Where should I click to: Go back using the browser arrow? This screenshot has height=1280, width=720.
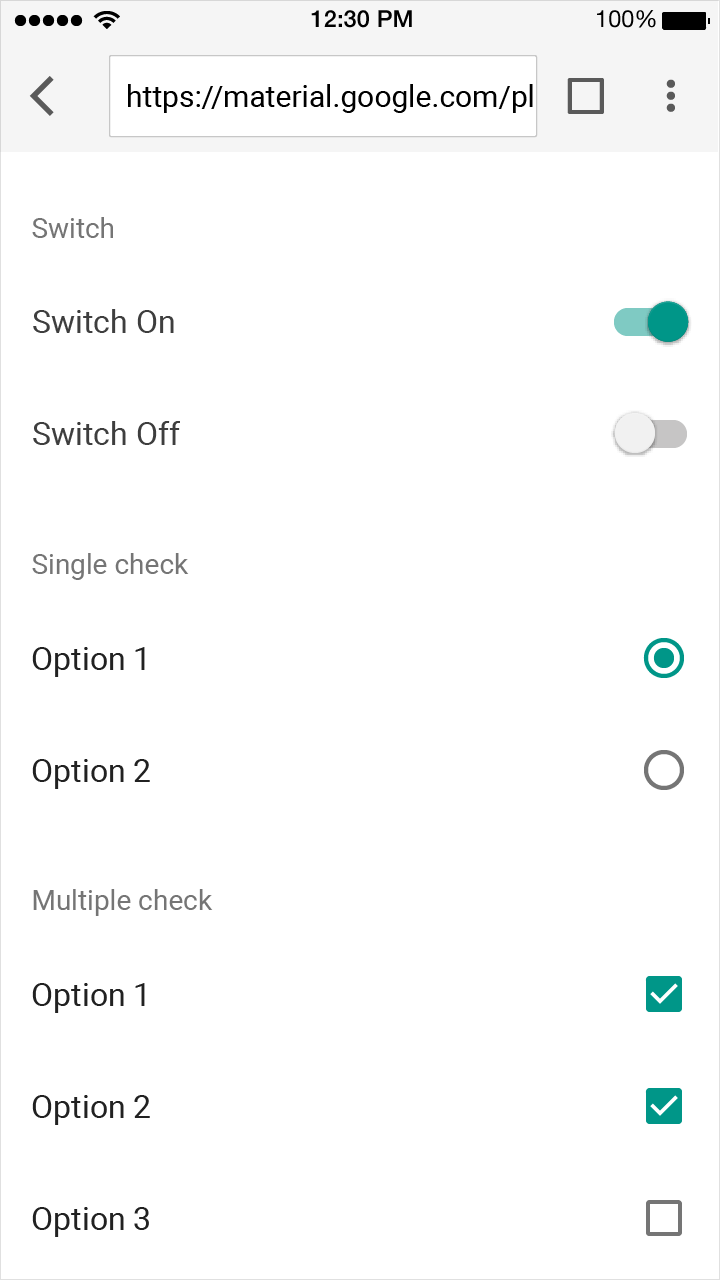coord(42,96)
